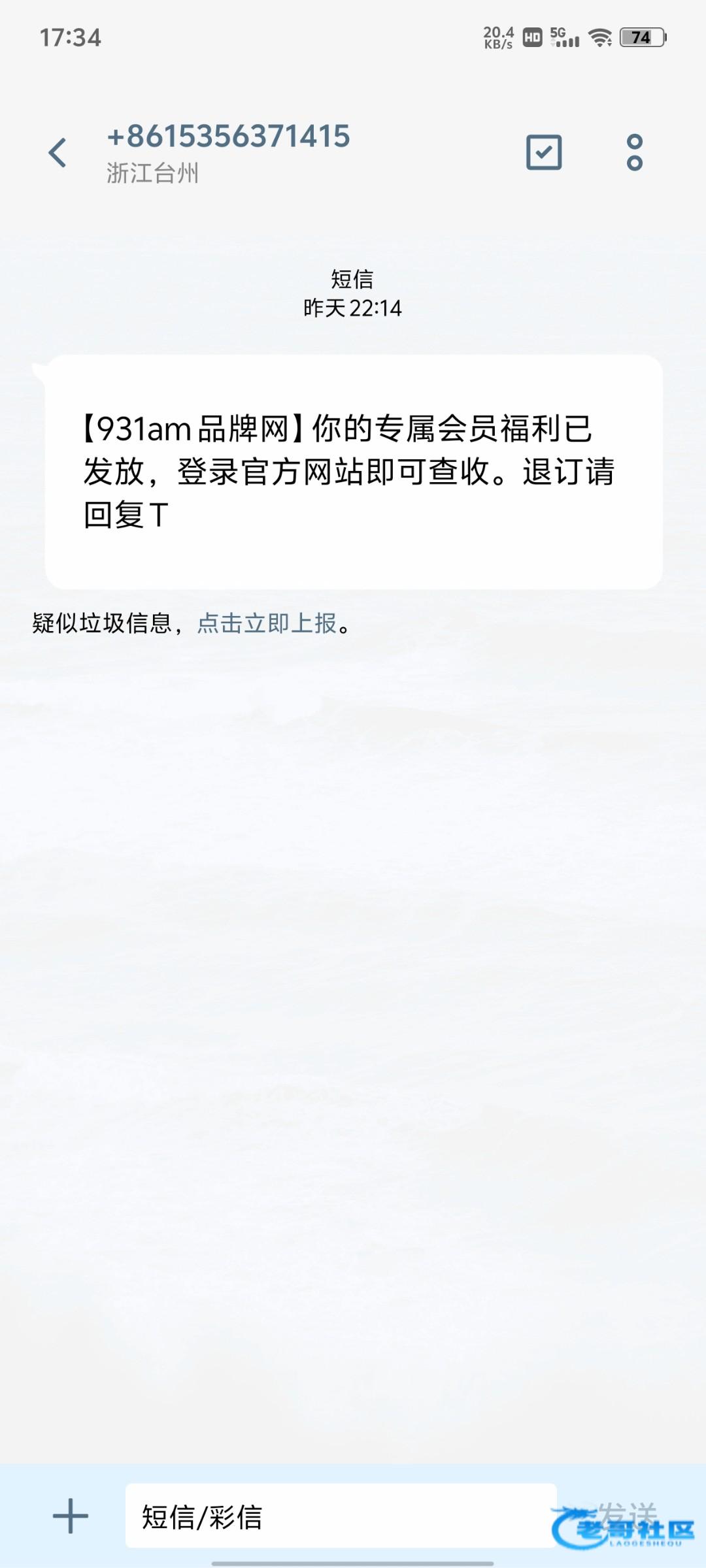Go back to the message list
This screenshot has width=706, height=1568.
point(58,153)
